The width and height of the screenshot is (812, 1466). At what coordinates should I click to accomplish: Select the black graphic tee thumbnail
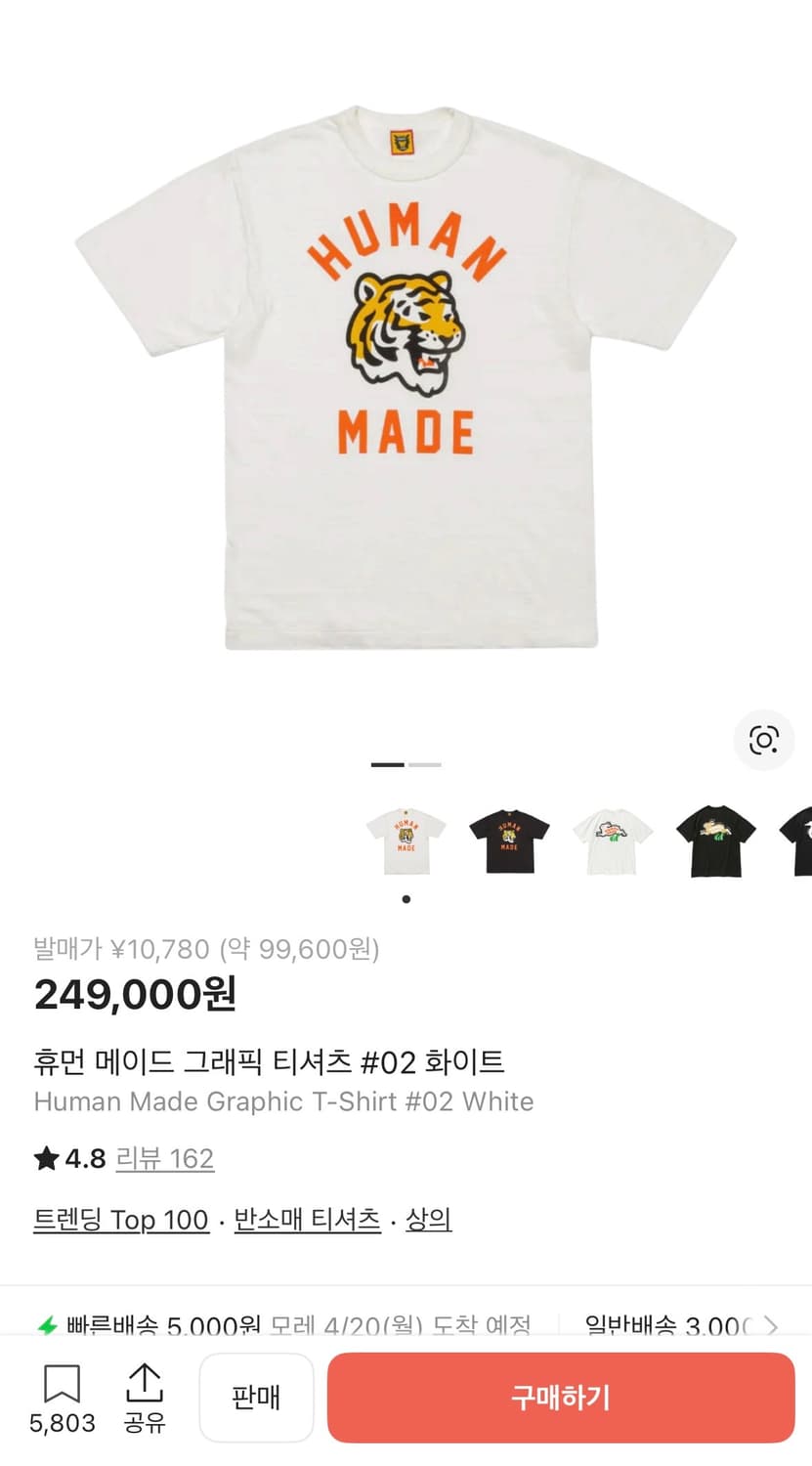715,841
